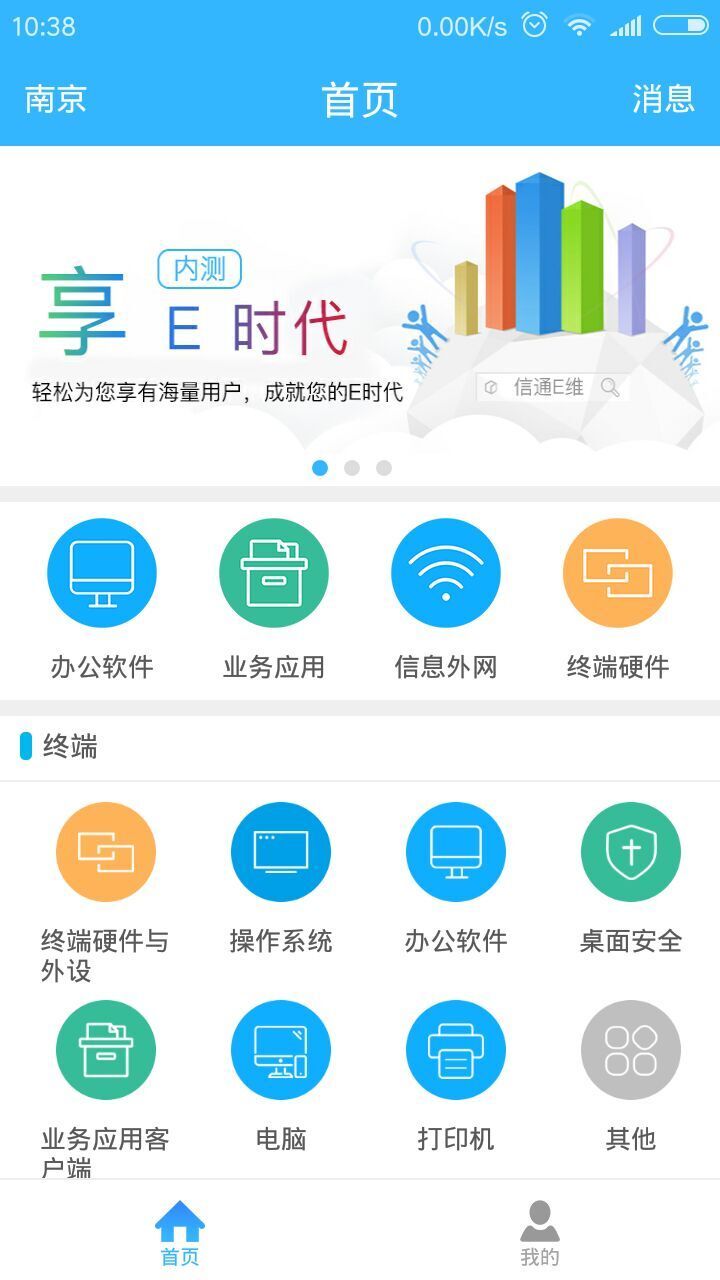
Task: Select the 首页 home tab
Action: click(x=180, y=1227)
